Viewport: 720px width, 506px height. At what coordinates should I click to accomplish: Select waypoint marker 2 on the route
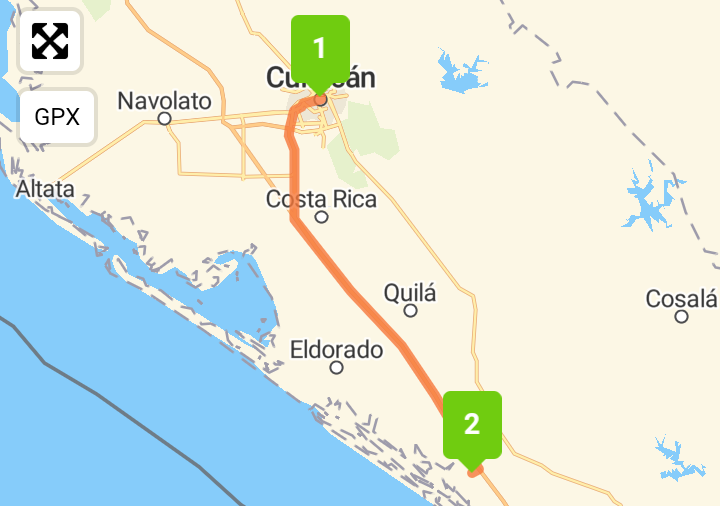[x=471, y=425]
